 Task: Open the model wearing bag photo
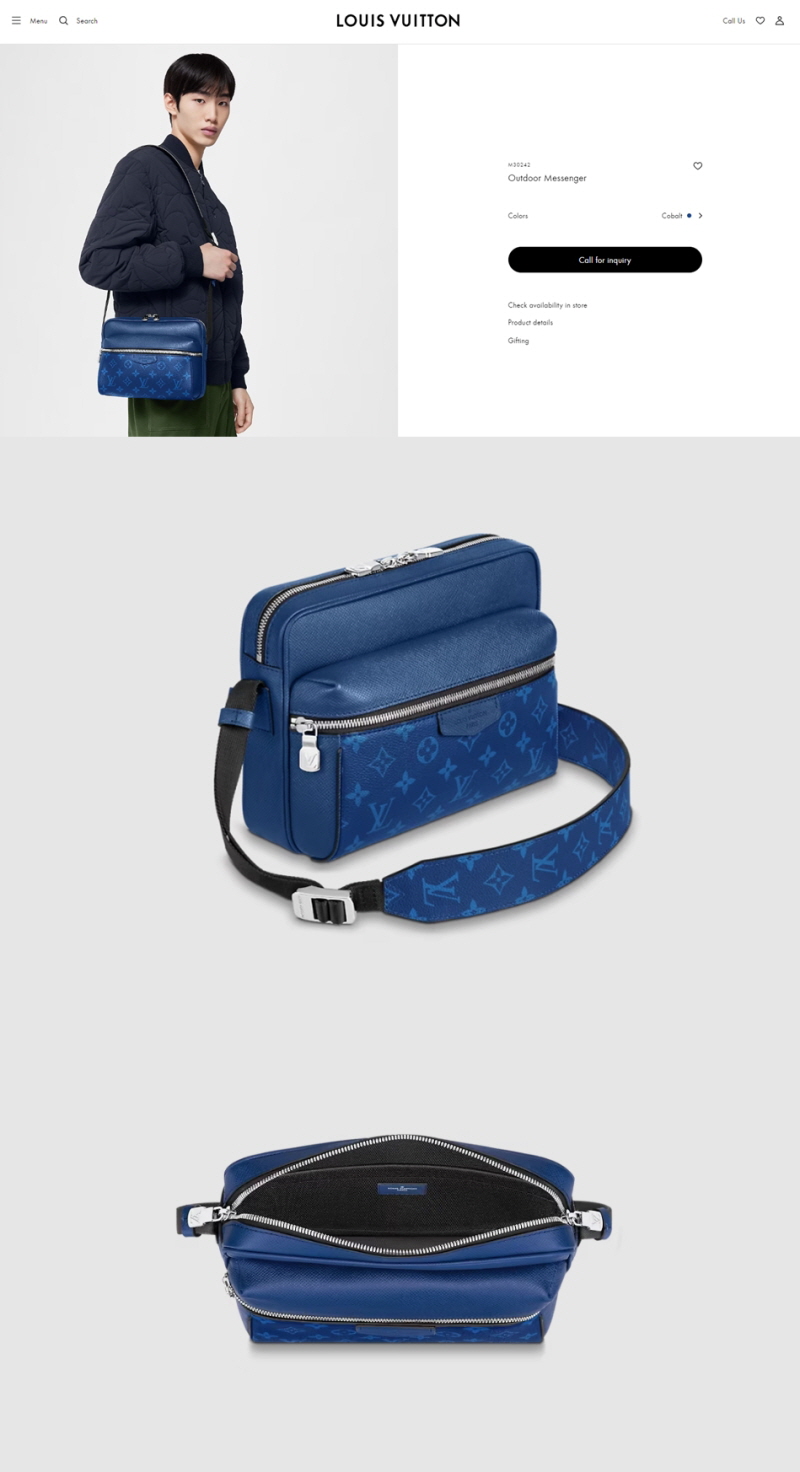click(x=199, y=240)
